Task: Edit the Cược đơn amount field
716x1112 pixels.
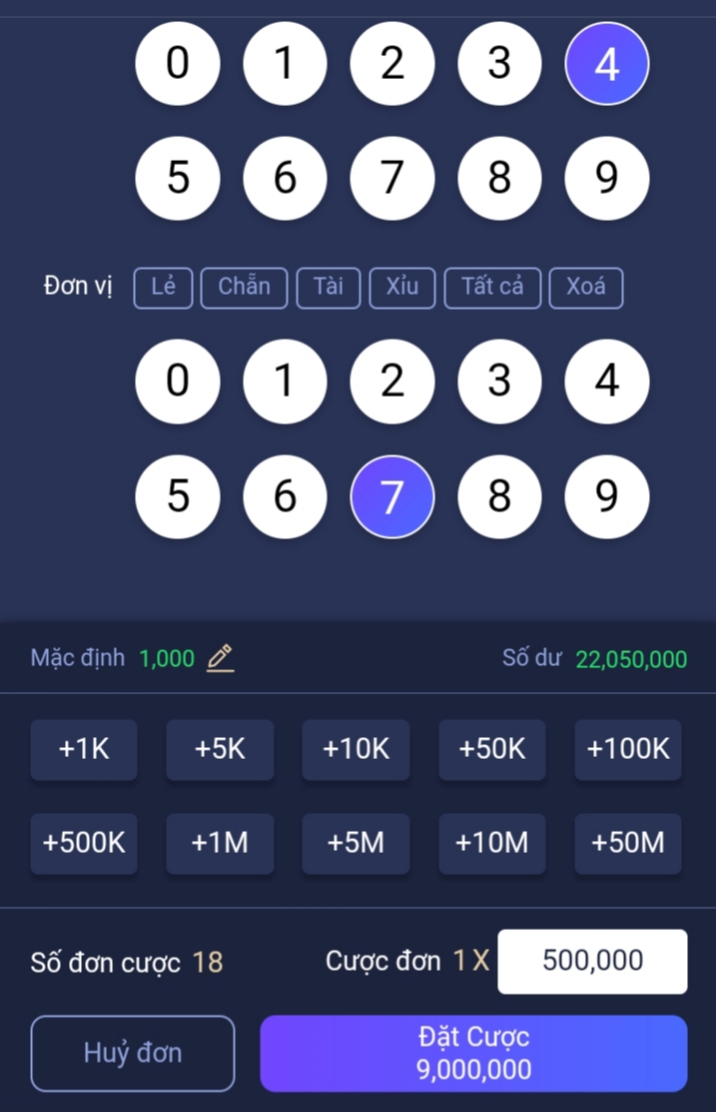Action: tap(592, 961)
